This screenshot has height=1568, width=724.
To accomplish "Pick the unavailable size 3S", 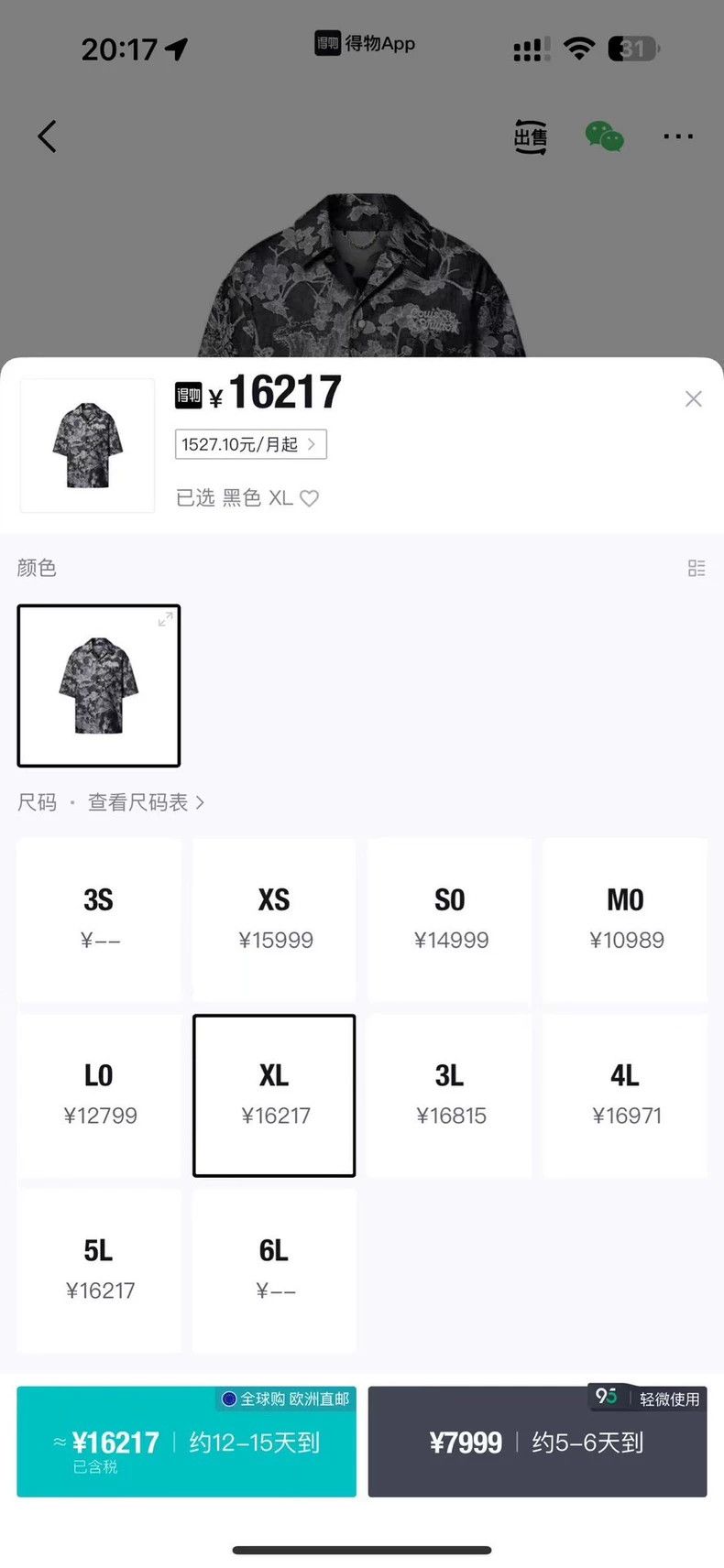I will click(99, 919).
